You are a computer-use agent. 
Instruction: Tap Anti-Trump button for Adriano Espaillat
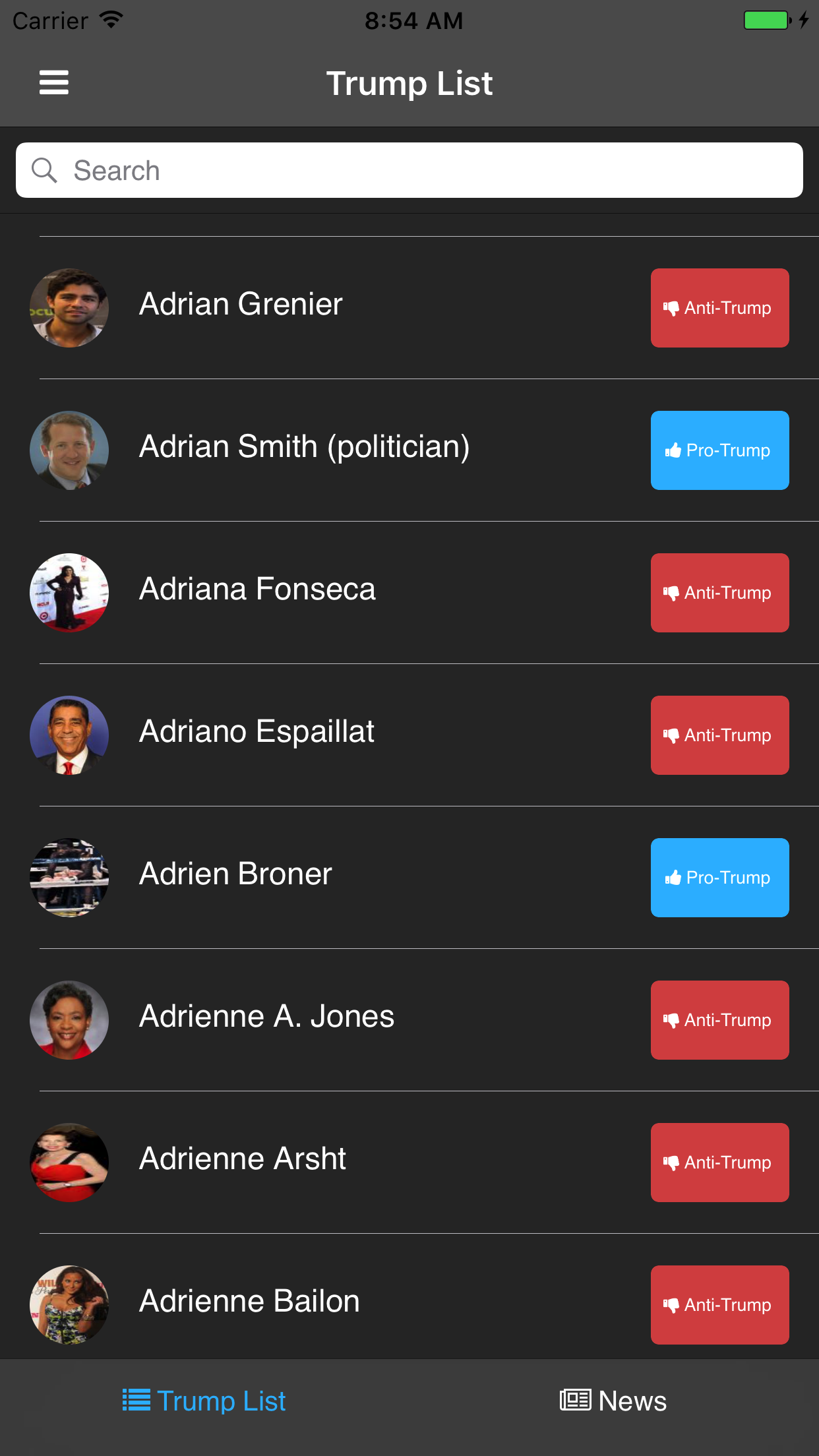click(719, 735)
